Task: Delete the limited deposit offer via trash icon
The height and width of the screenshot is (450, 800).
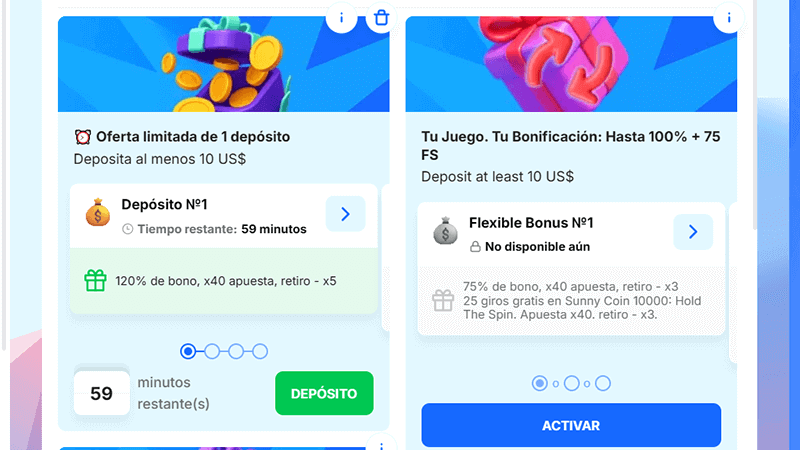Action: pyautogui.click(x=380, y=17)
